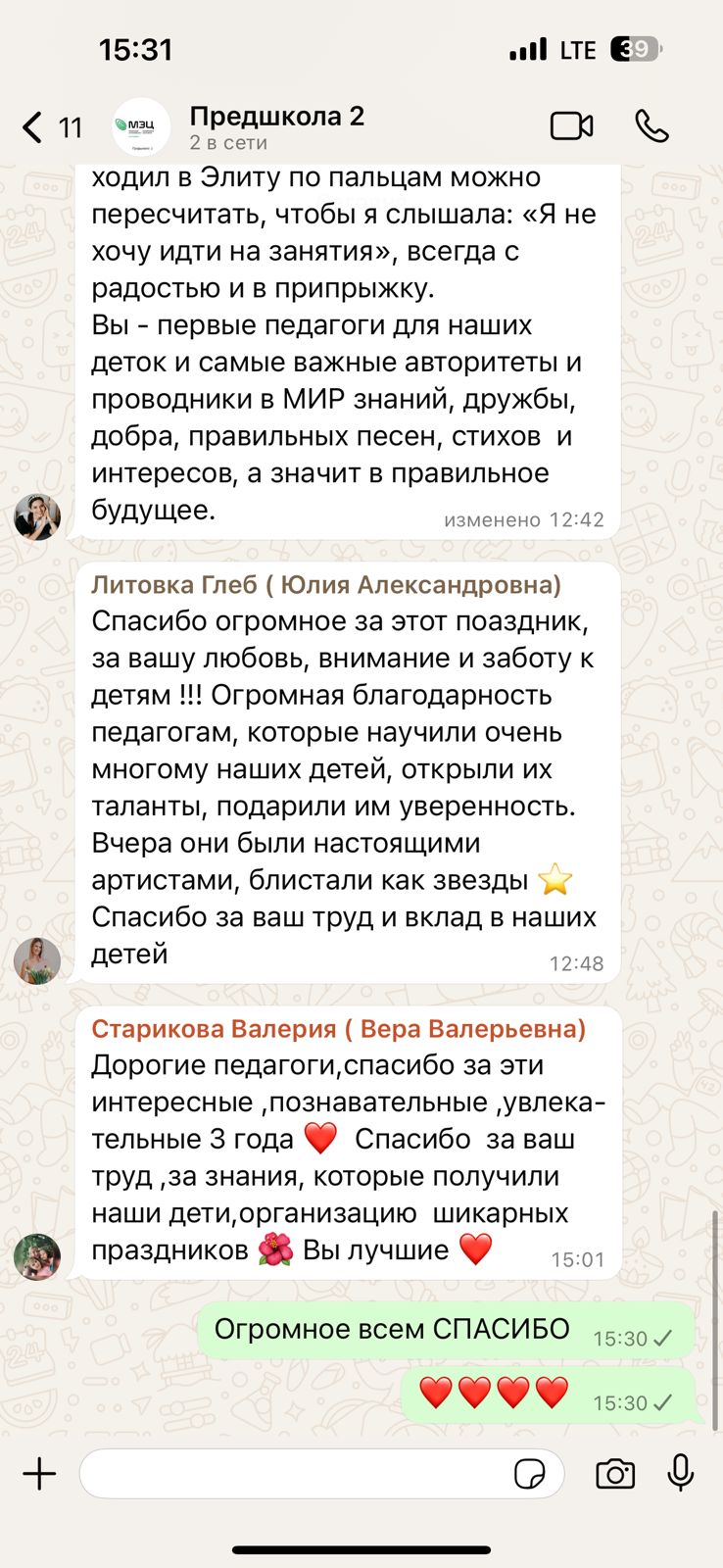
Task: Open avatar beside Литовка Глеб's message
Action: [x=37, y=960]
